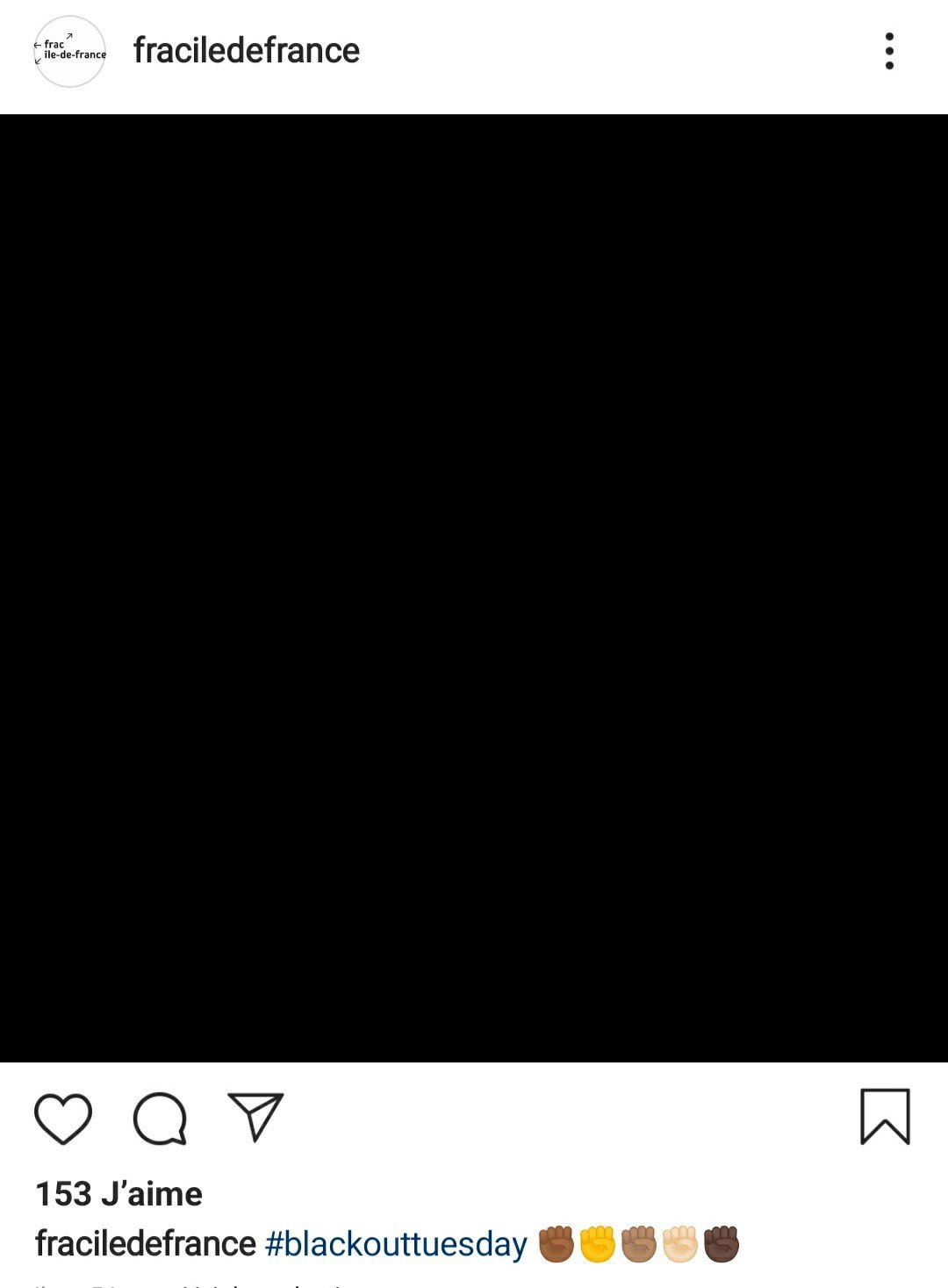Bookmark this post

click(x=885, y=1116)
